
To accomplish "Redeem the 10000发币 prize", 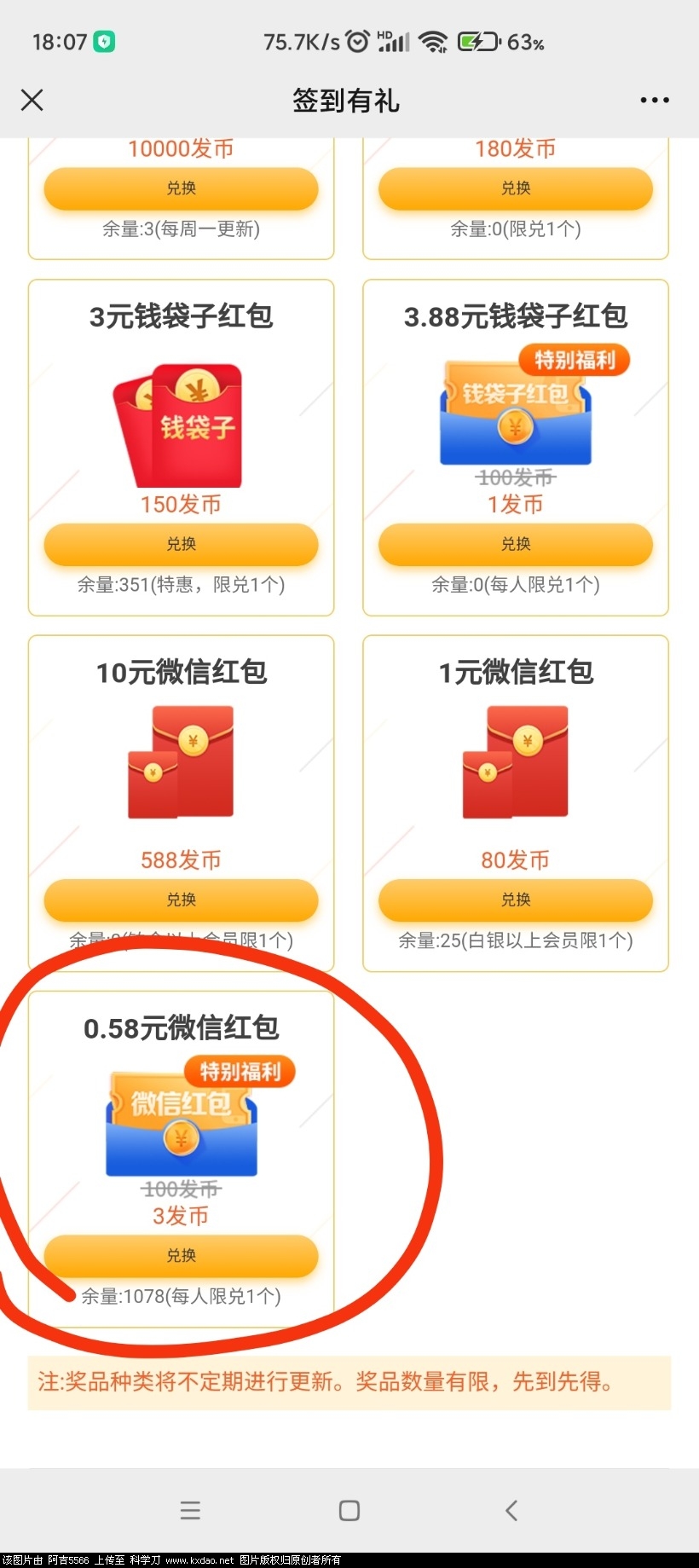I will tap(181, 188).
